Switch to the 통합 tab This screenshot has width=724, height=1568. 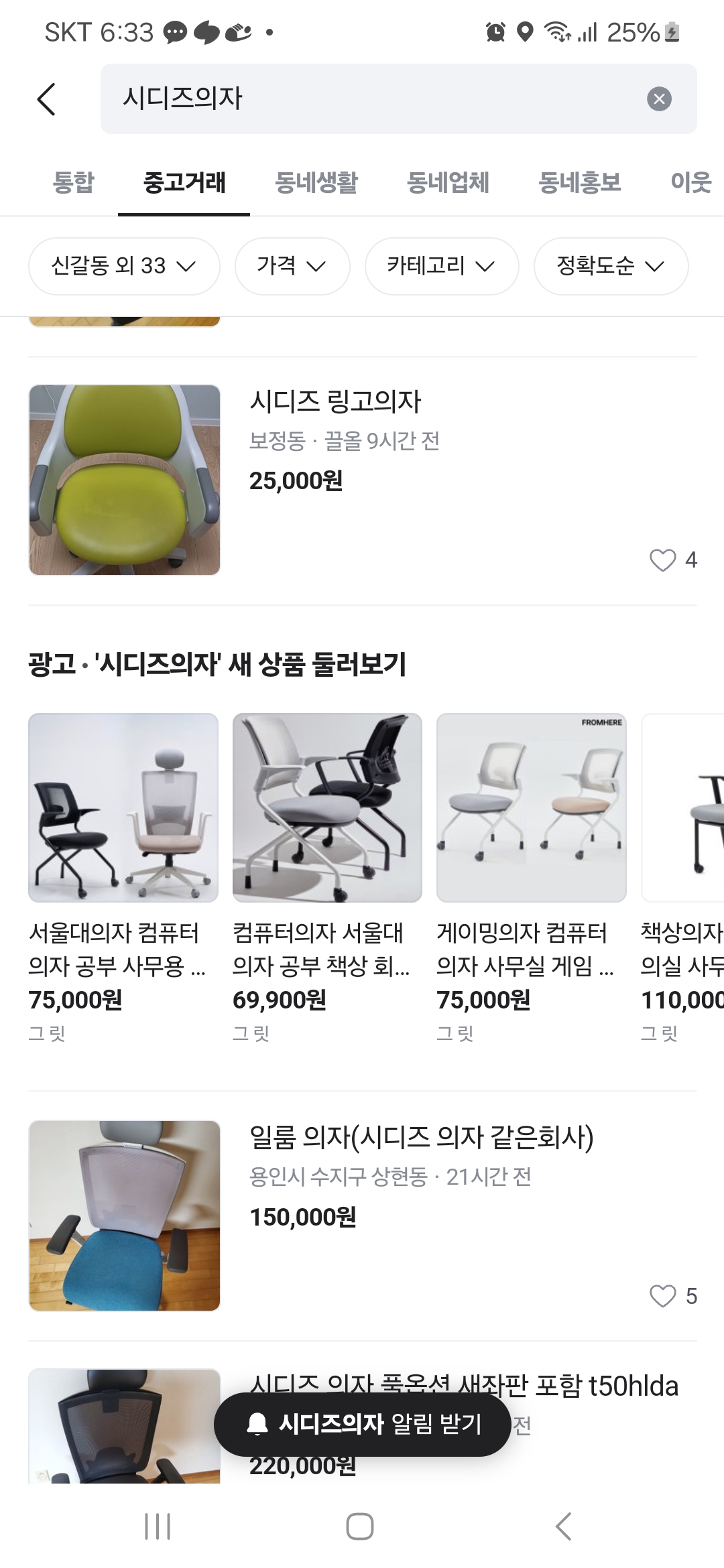tap(73, 182)
